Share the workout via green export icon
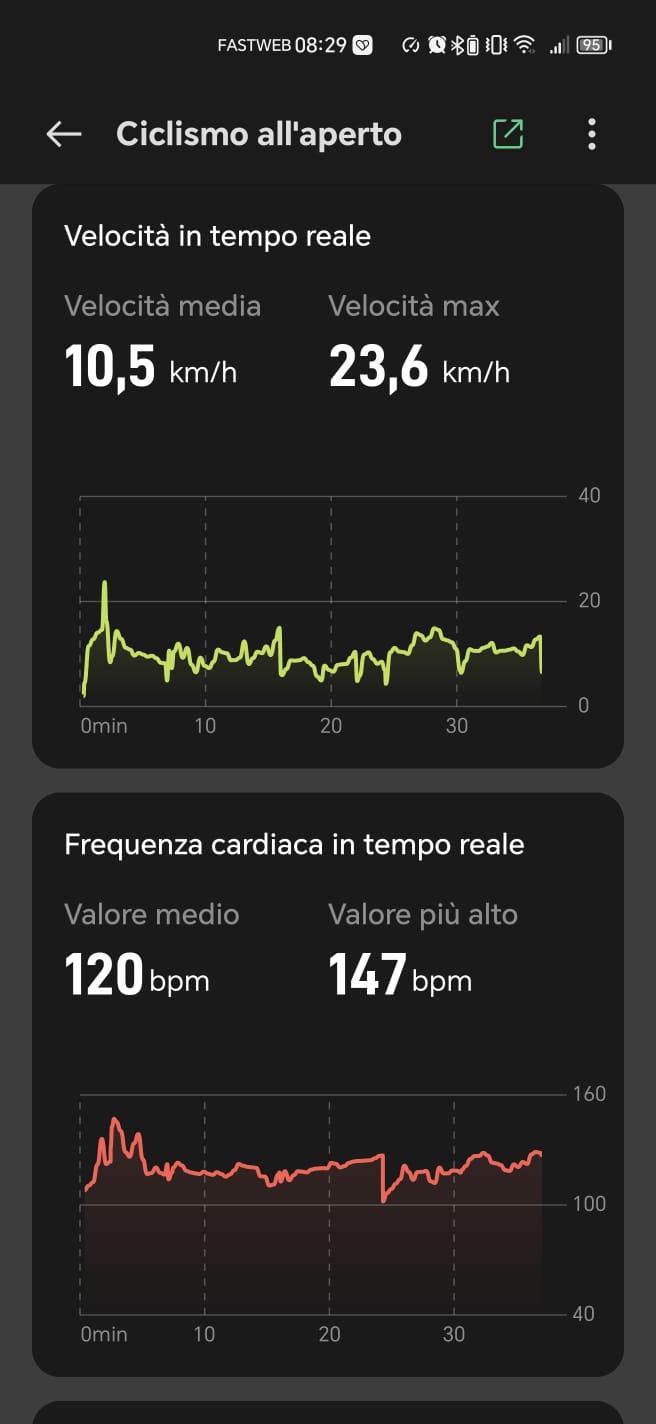The height and width of the screenshot is (1424, 656). click(508, 134)
